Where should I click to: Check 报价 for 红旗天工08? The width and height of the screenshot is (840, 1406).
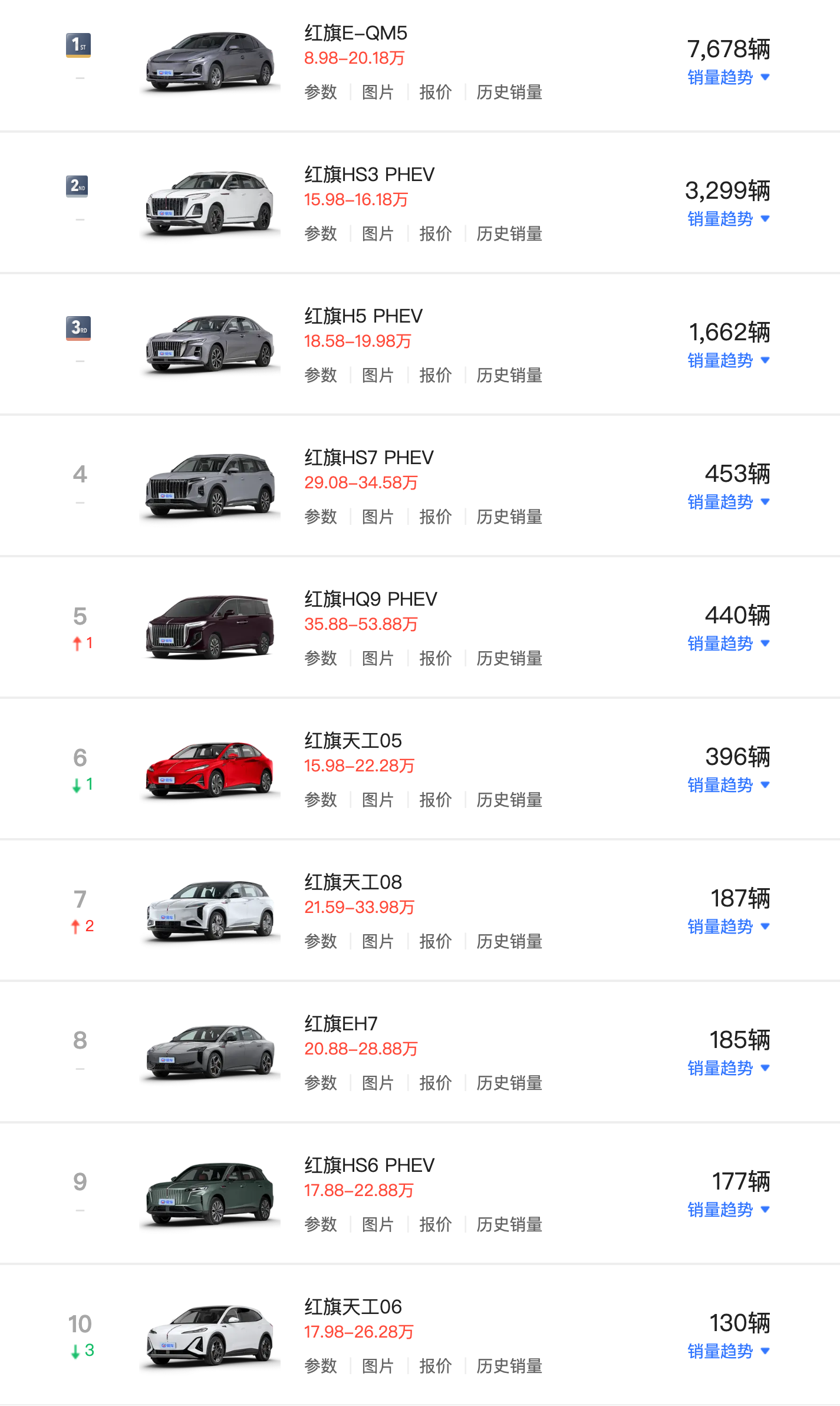(x=435, y=941)
